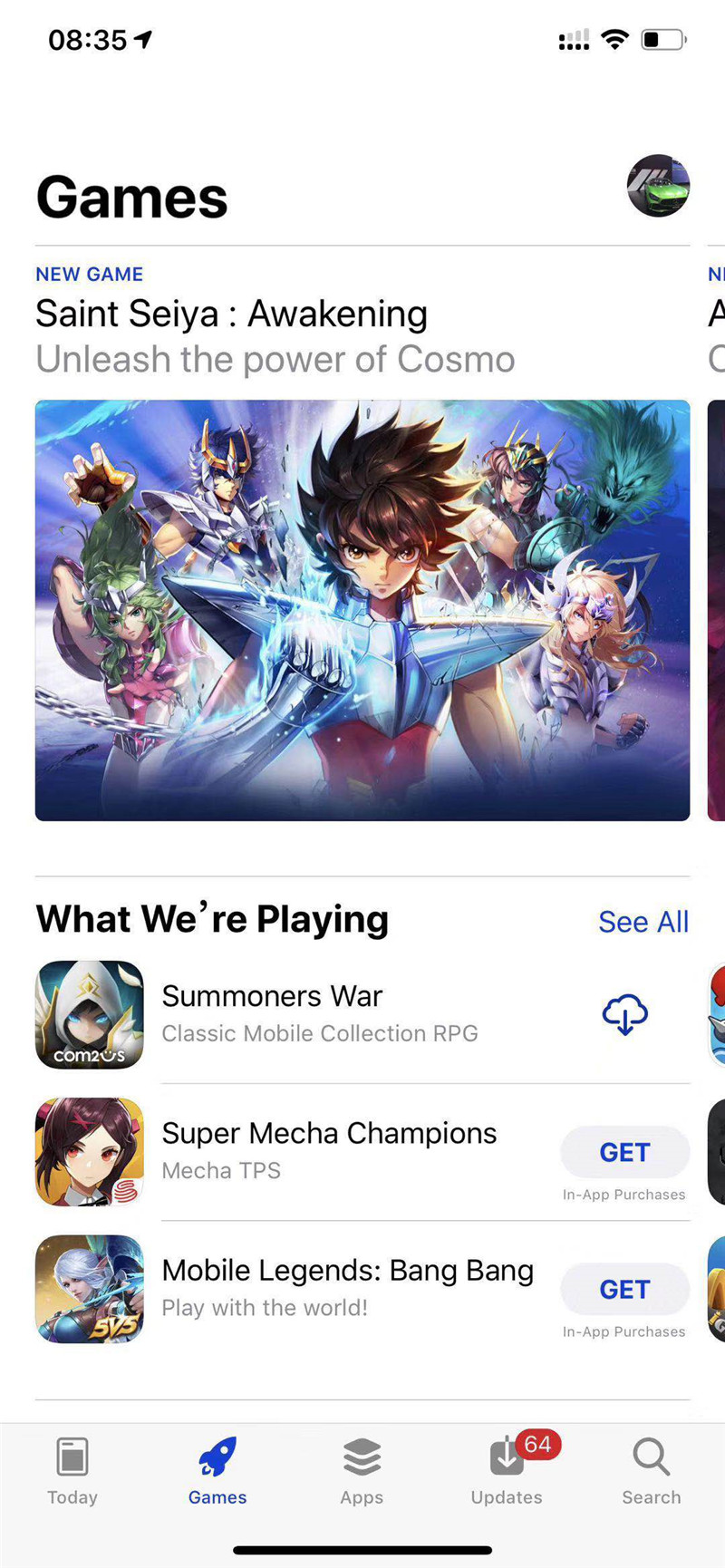
Task: See All of What We're Playing
Action: pos(643,922)
